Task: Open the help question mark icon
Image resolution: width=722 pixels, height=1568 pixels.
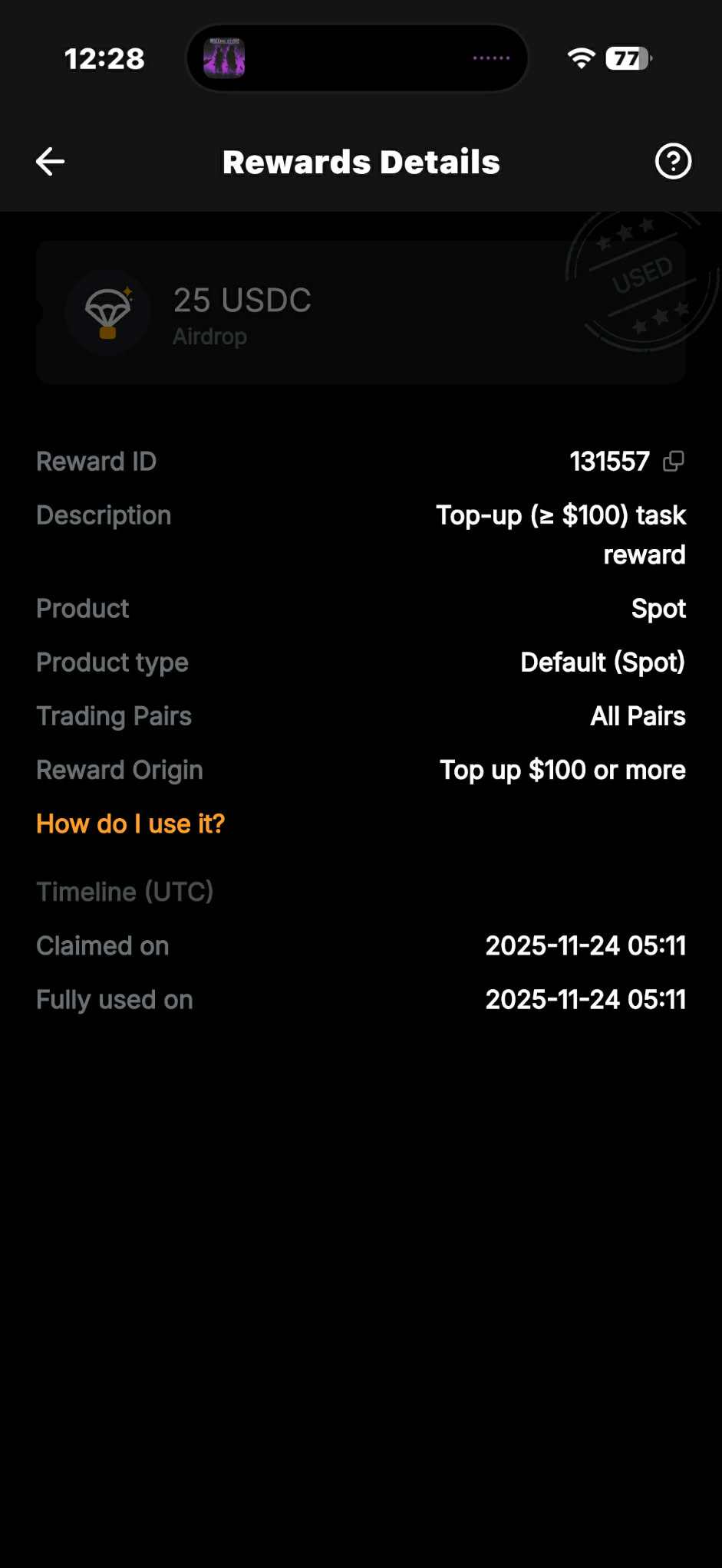Action: click(x=673, y=162)
